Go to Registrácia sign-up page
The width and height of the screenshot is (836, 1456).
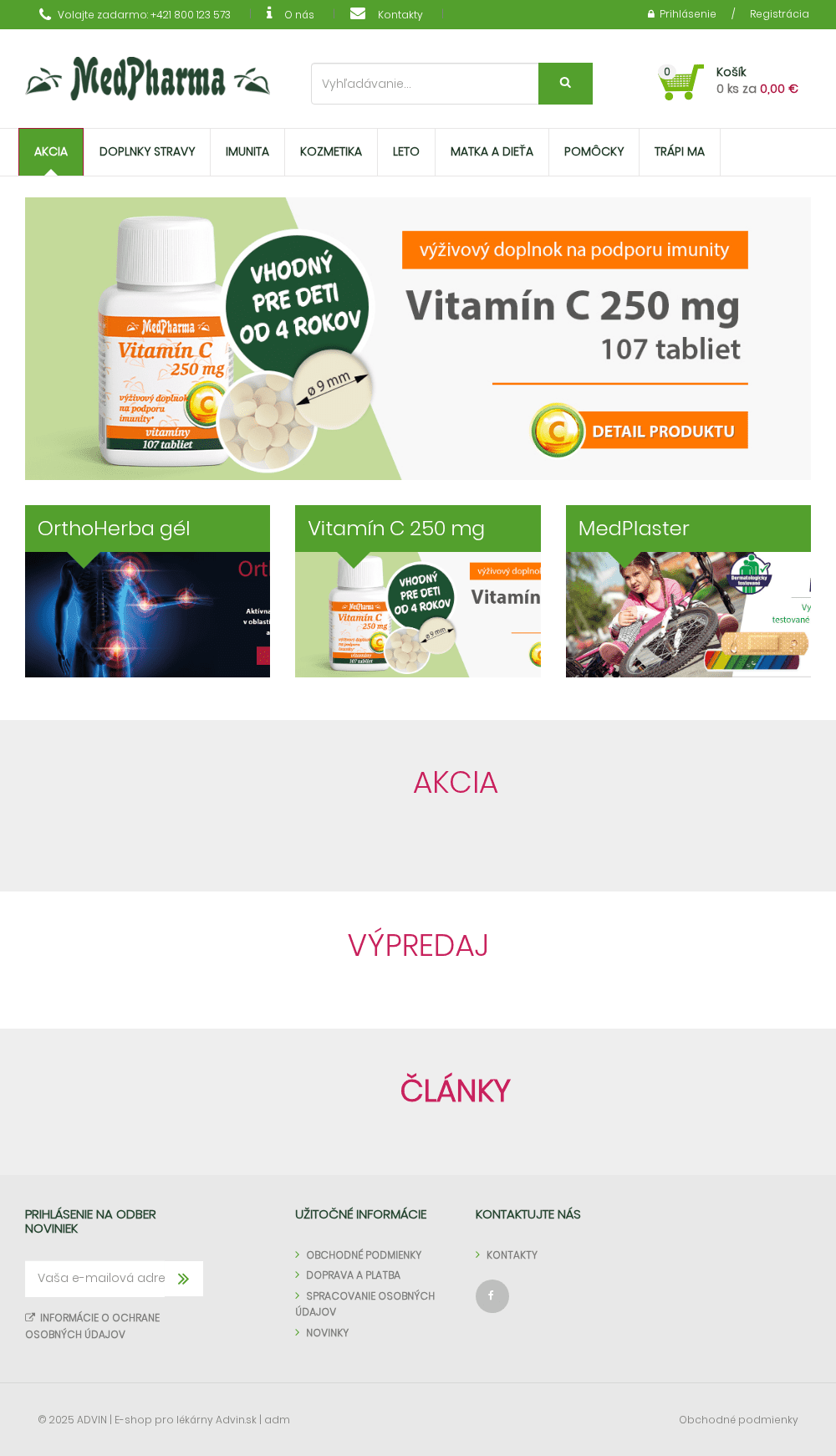(x=778, y=14)
